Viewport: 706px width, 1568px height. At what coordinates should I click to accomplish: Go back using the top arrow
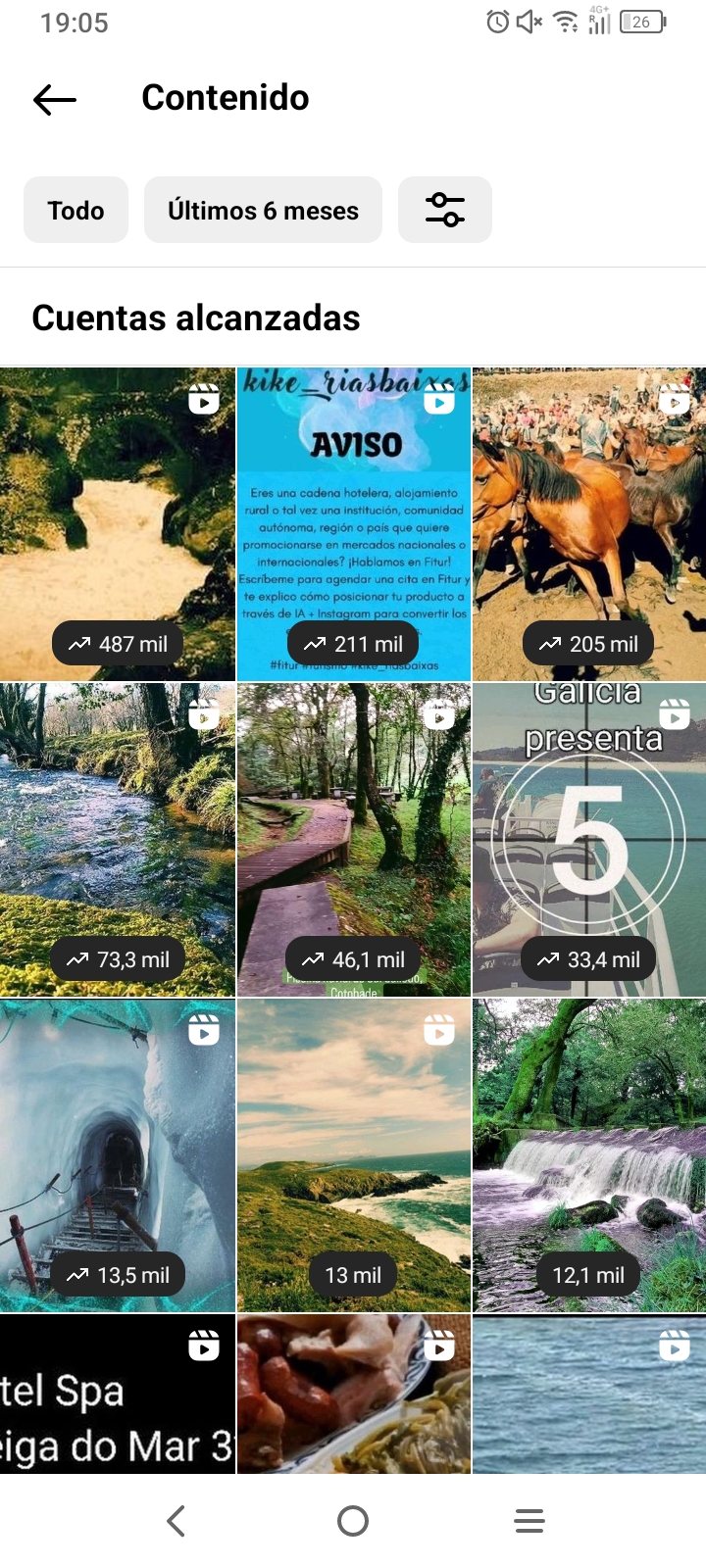coord(55,99)
